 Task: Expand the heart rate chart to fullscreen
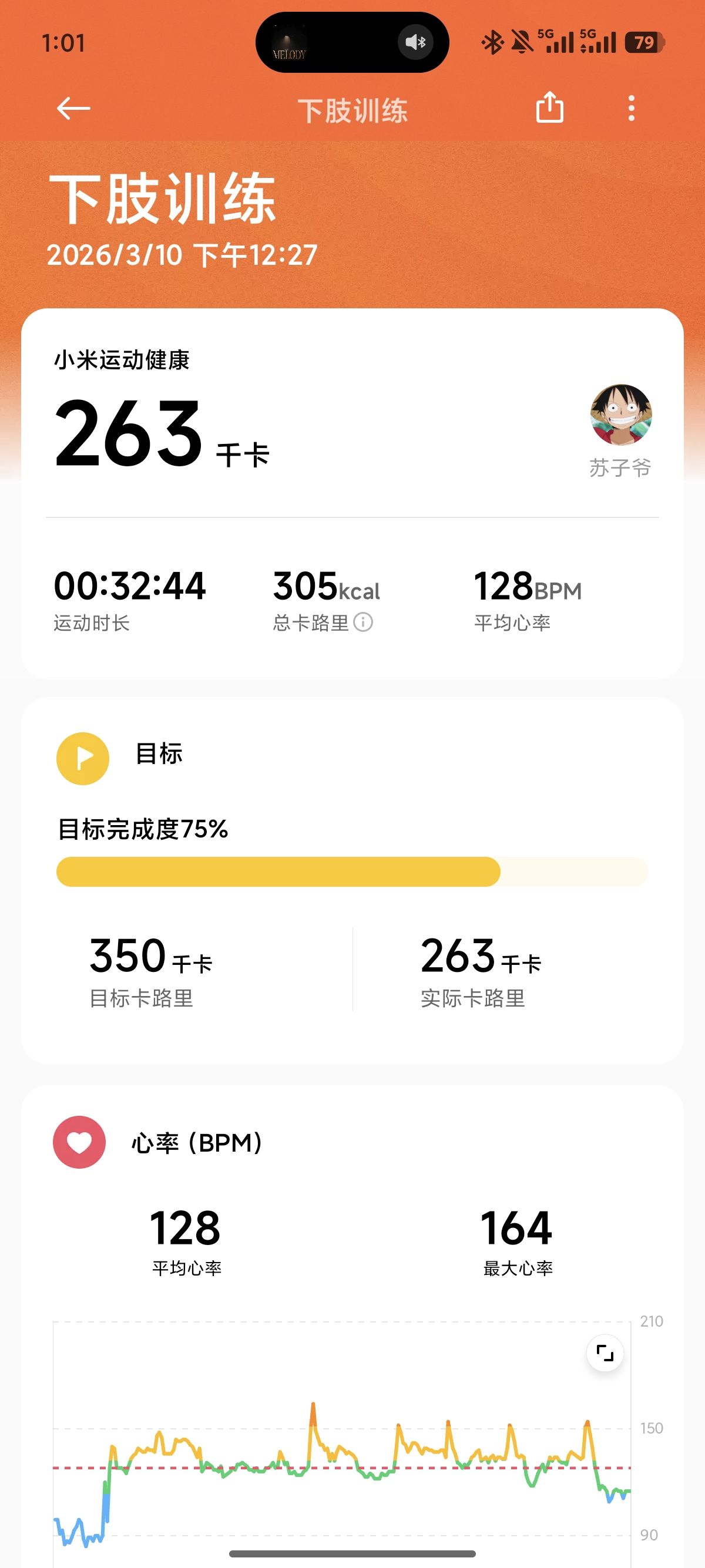point(605,1353)
